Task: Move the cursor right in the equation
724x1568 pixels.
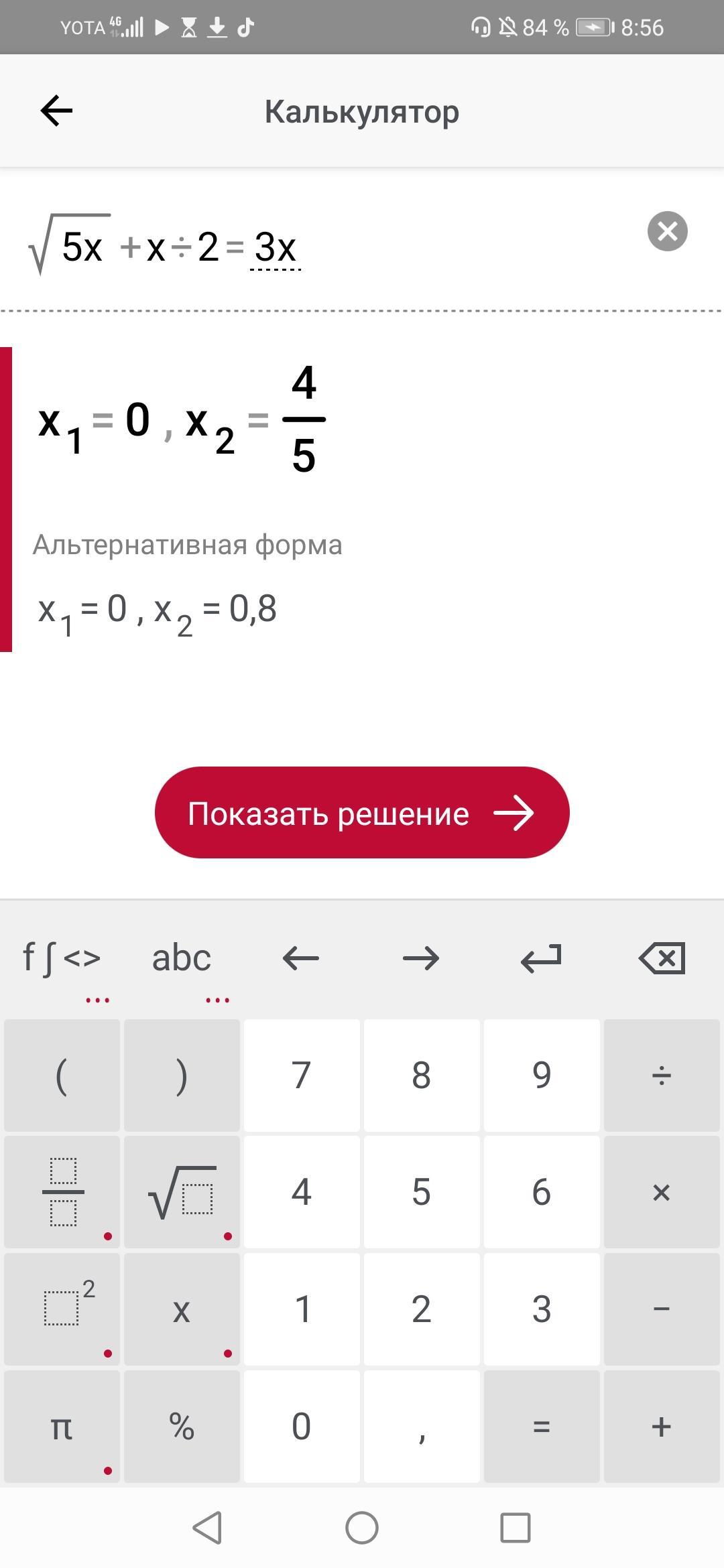Action: (421, 958)
